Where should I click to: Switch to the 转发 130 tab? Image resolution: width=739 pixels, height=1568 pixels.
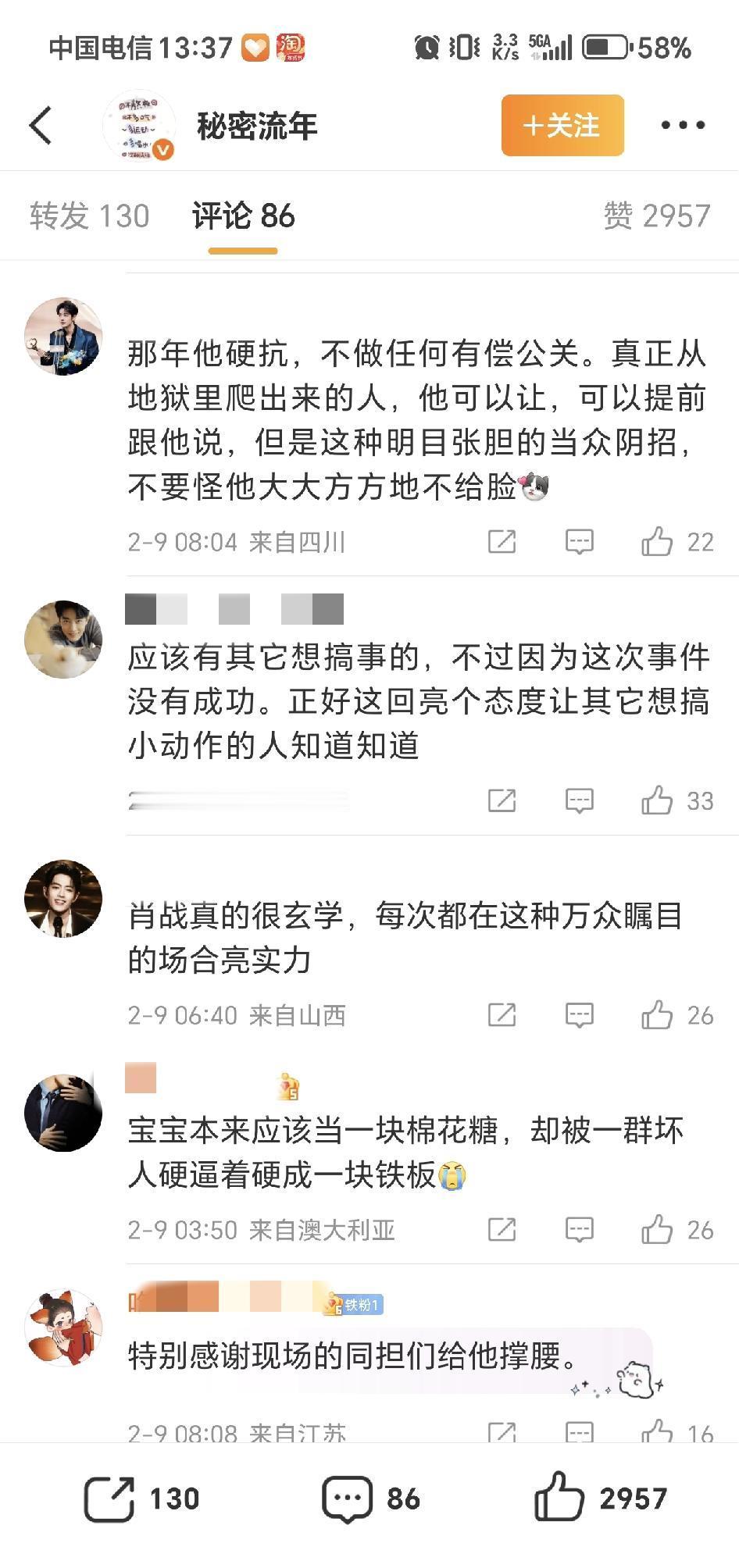90,216
